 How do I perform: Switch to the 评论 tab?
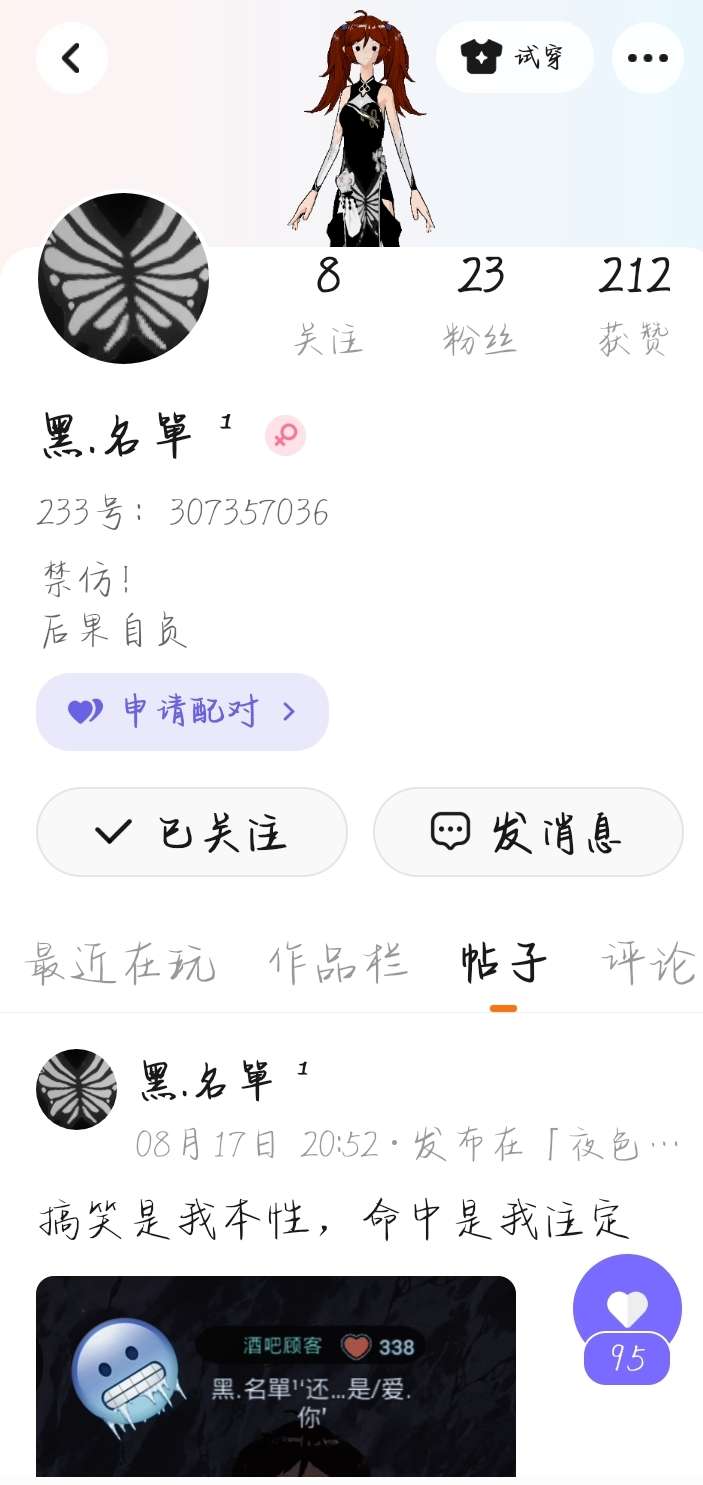(648, 964)
